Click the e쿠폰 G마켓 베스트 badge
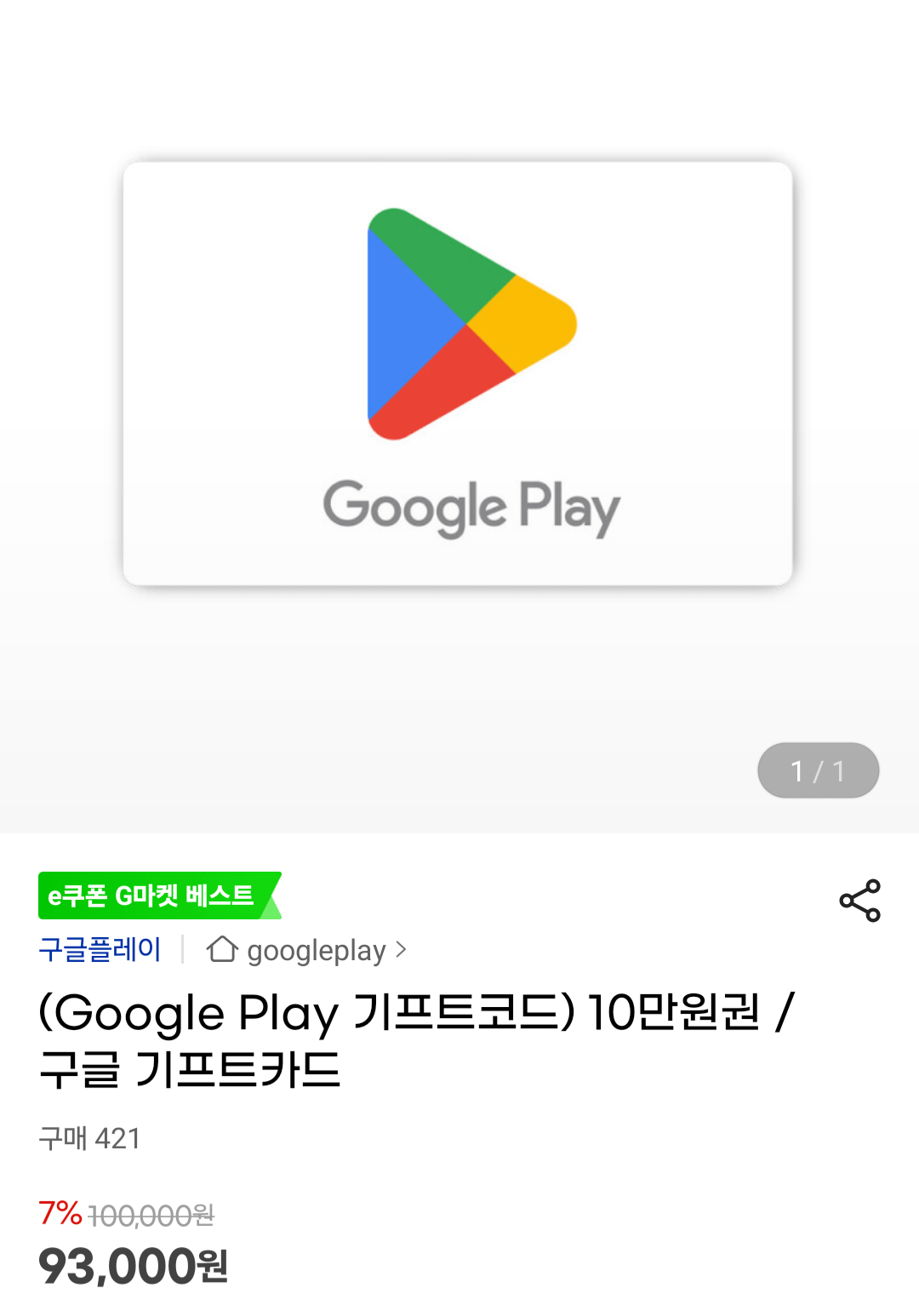919x1316 pixels. click(x=155, y=895)
